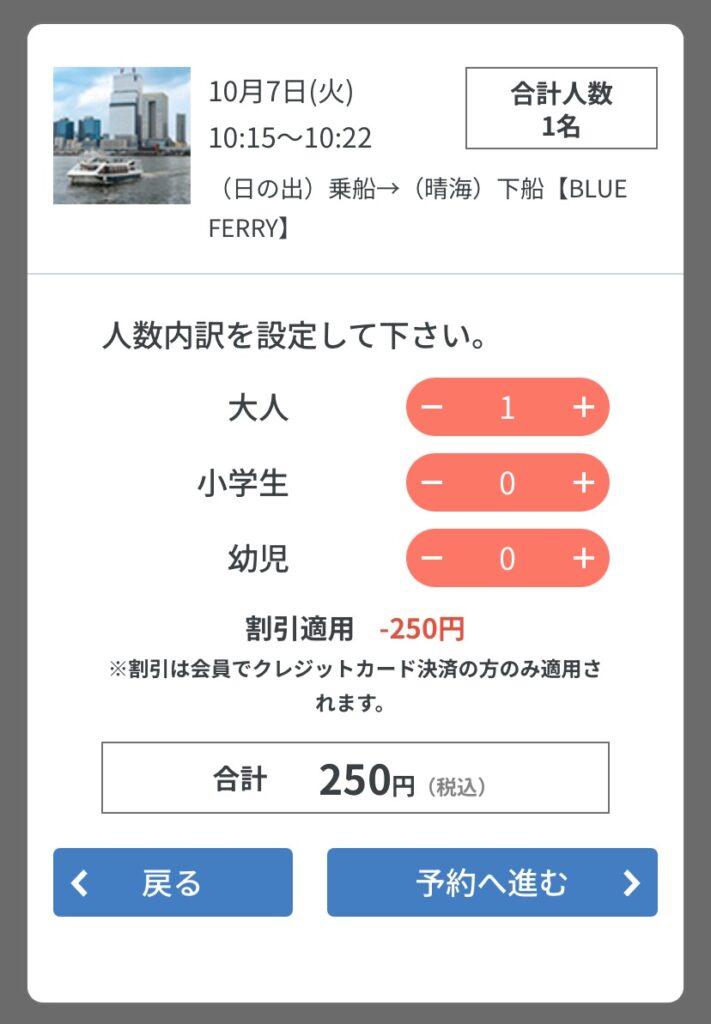The width and height of the screenshot is (711, 1024).
Task: Increase the 大人 count by one
Action: pos(583,407)
